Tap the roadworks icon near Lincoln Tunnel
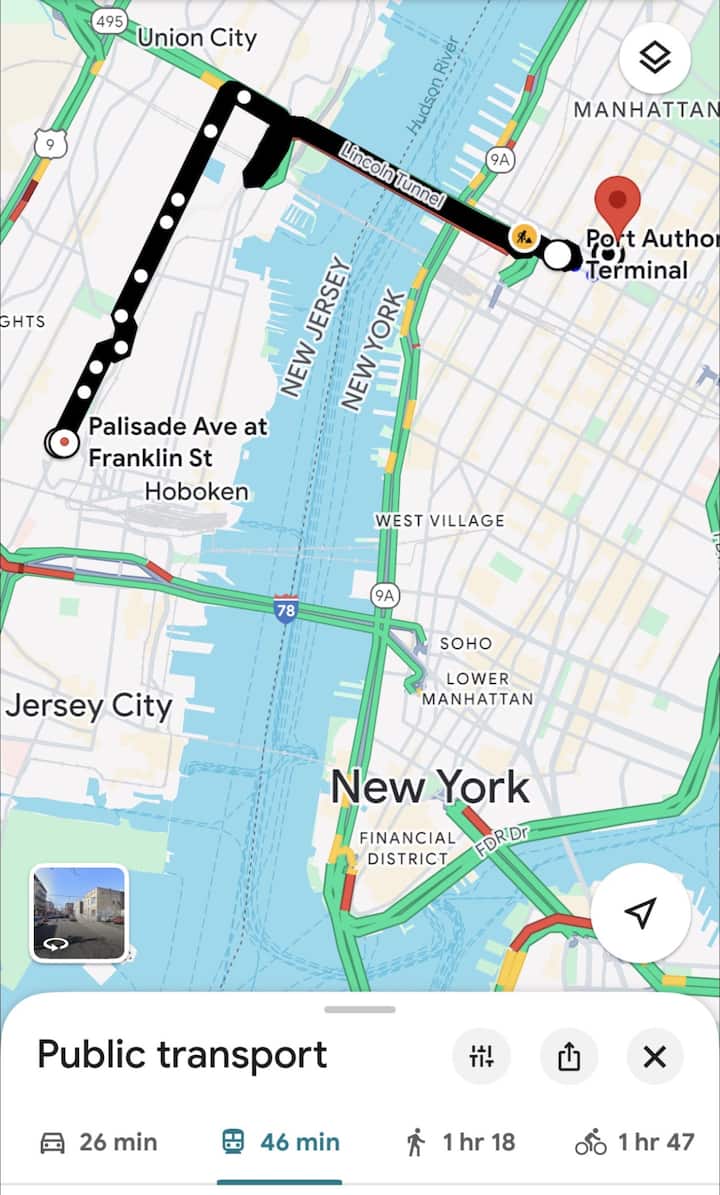The image size is (720, 1195). pos(522,236)
